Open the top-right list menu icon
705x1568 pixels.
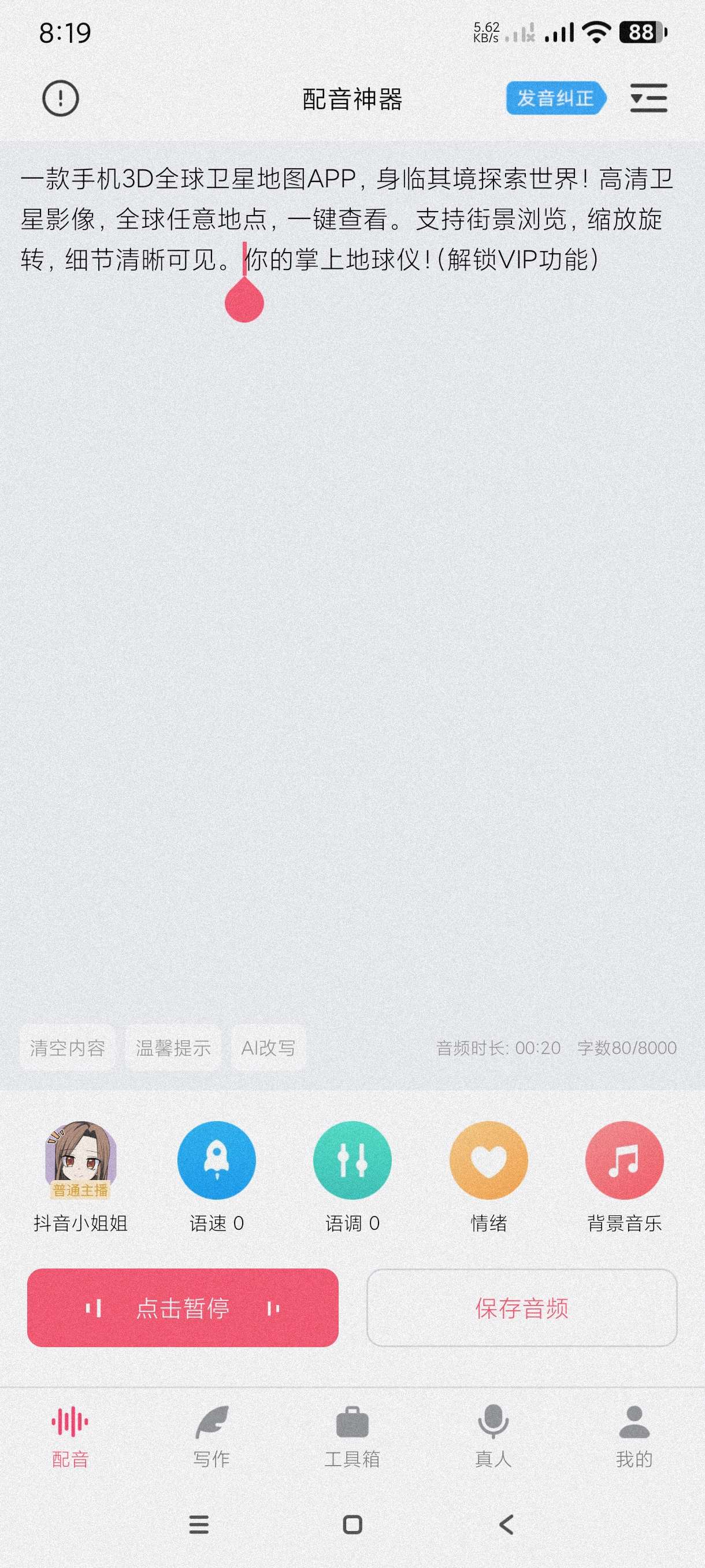(x=648, y=98)
